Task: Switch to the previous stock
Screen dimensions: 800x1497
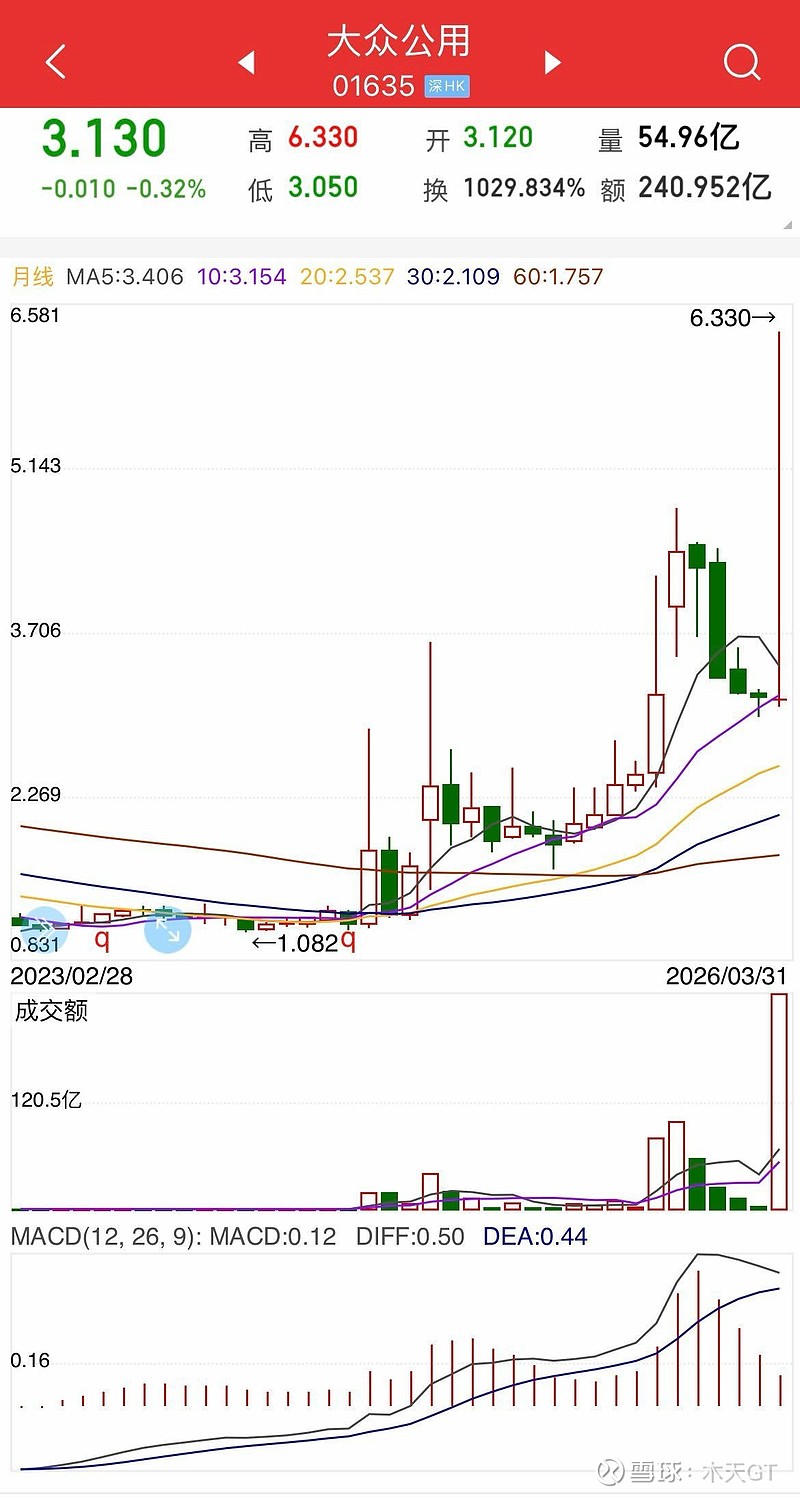Action: tap(246, 62)
